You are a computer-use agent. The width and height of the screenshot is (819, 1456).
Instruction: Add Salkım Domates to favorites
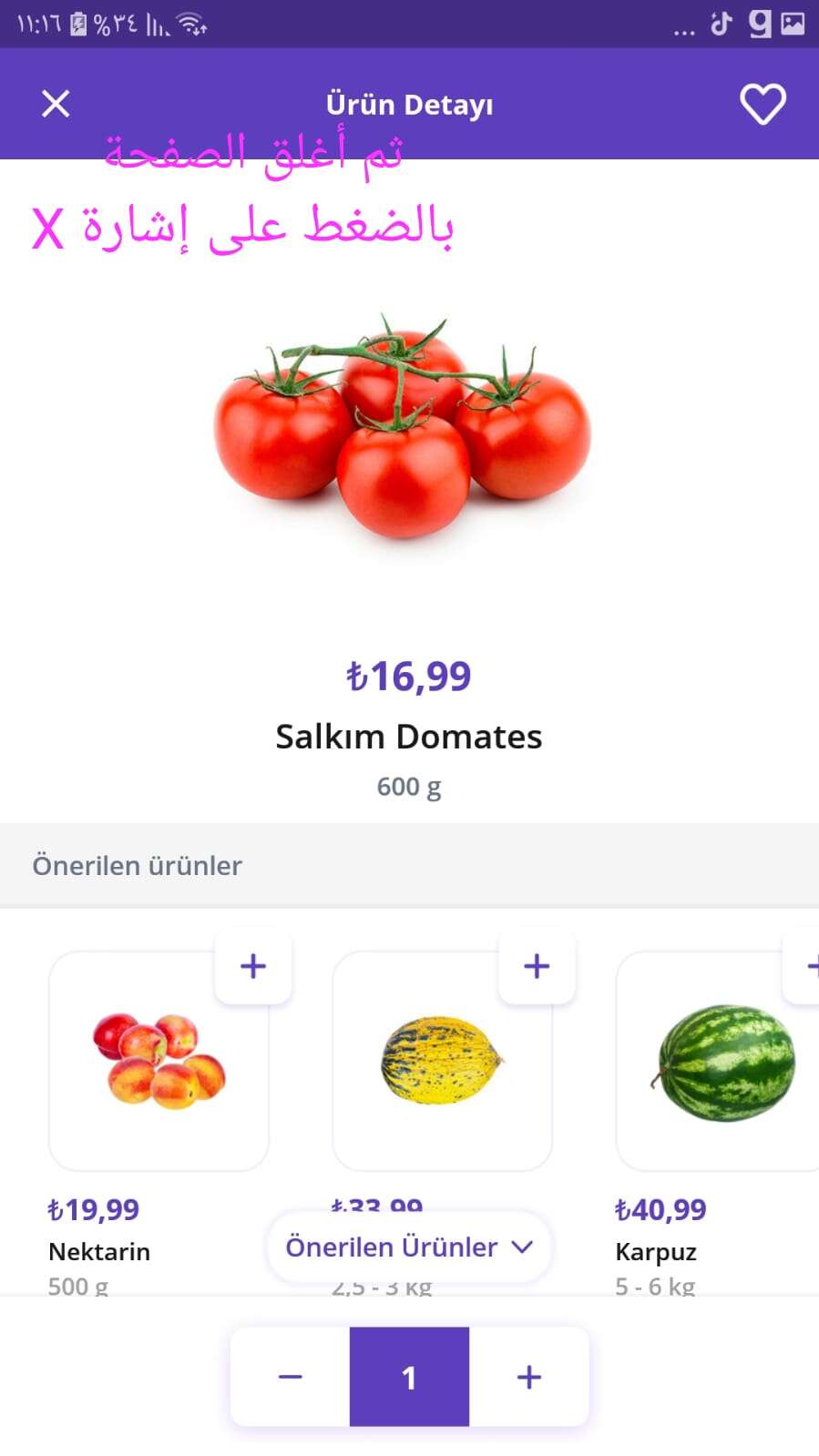[762, 104]
